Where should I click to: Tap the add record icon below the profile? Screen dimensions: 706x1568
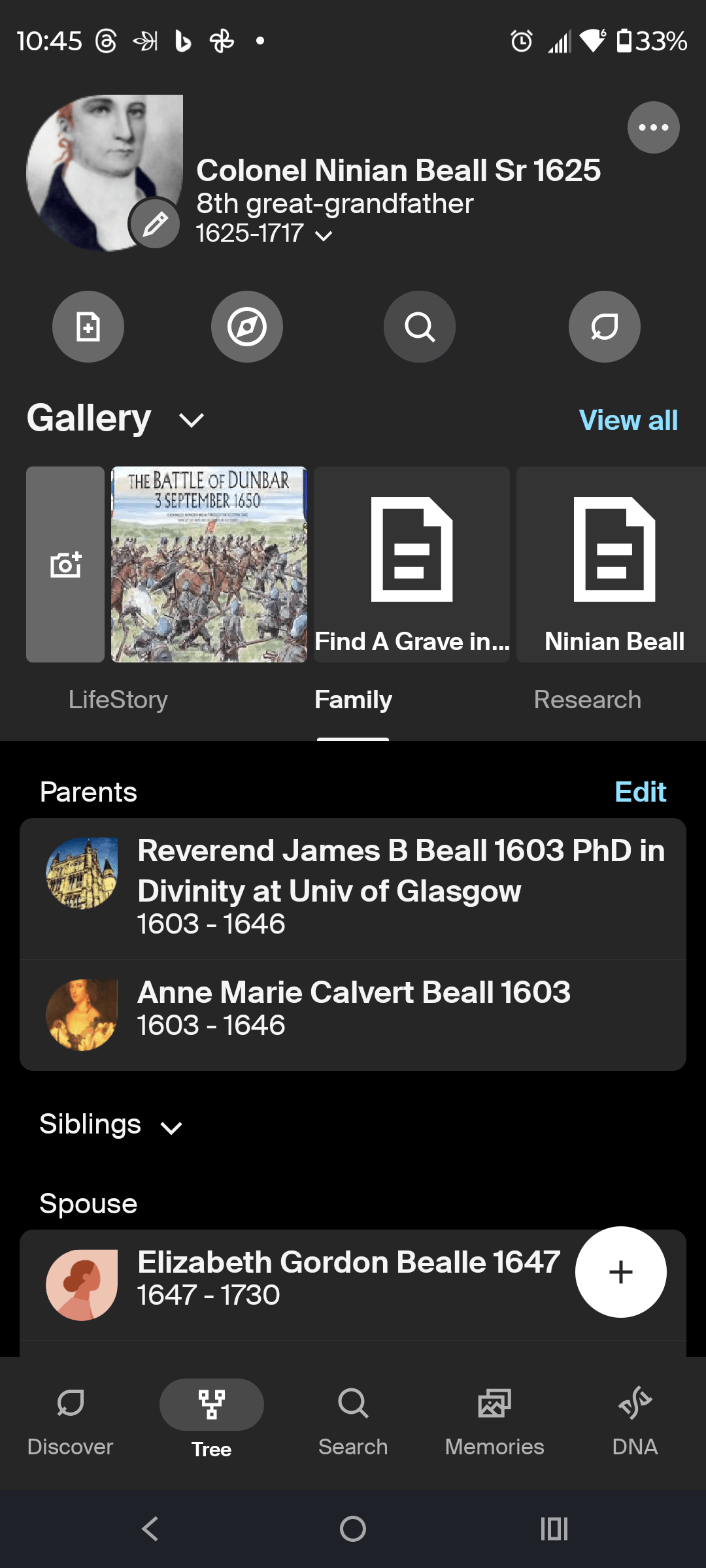pos(88,327)
